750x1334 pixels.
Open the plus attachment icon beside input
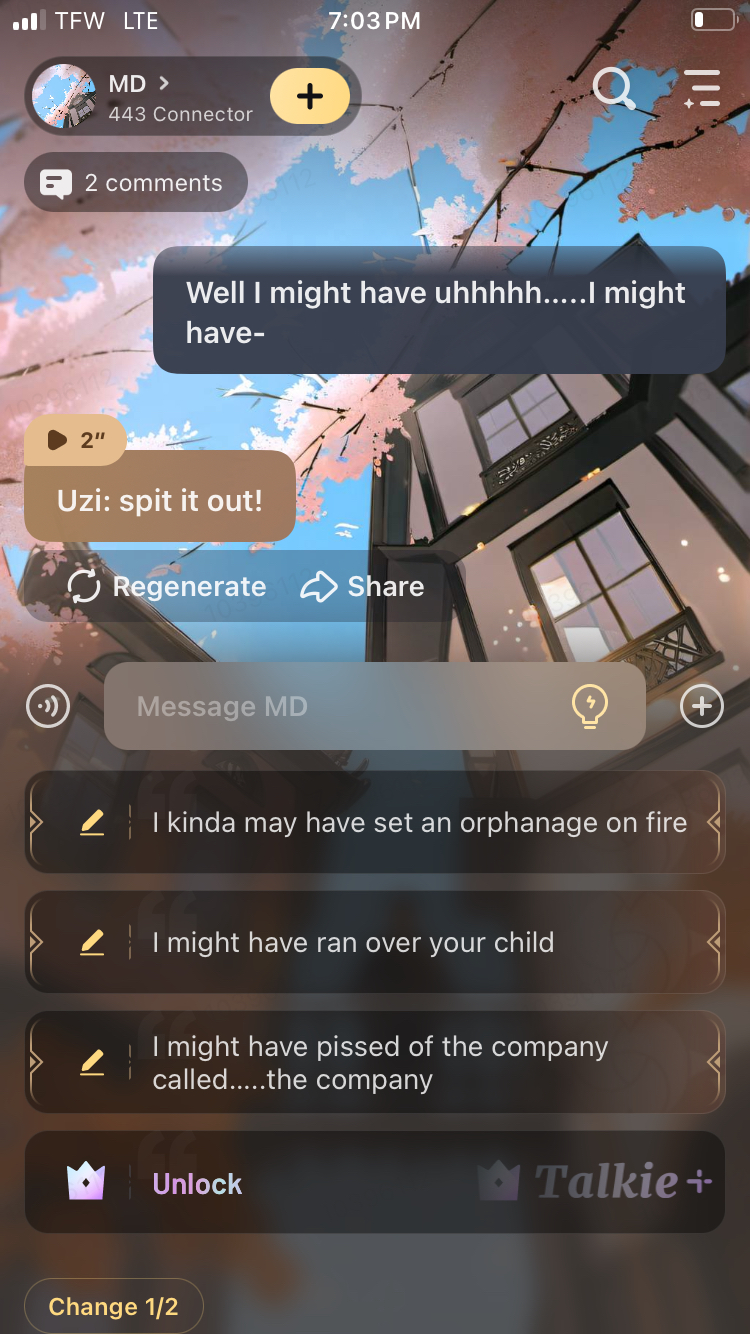702,707
